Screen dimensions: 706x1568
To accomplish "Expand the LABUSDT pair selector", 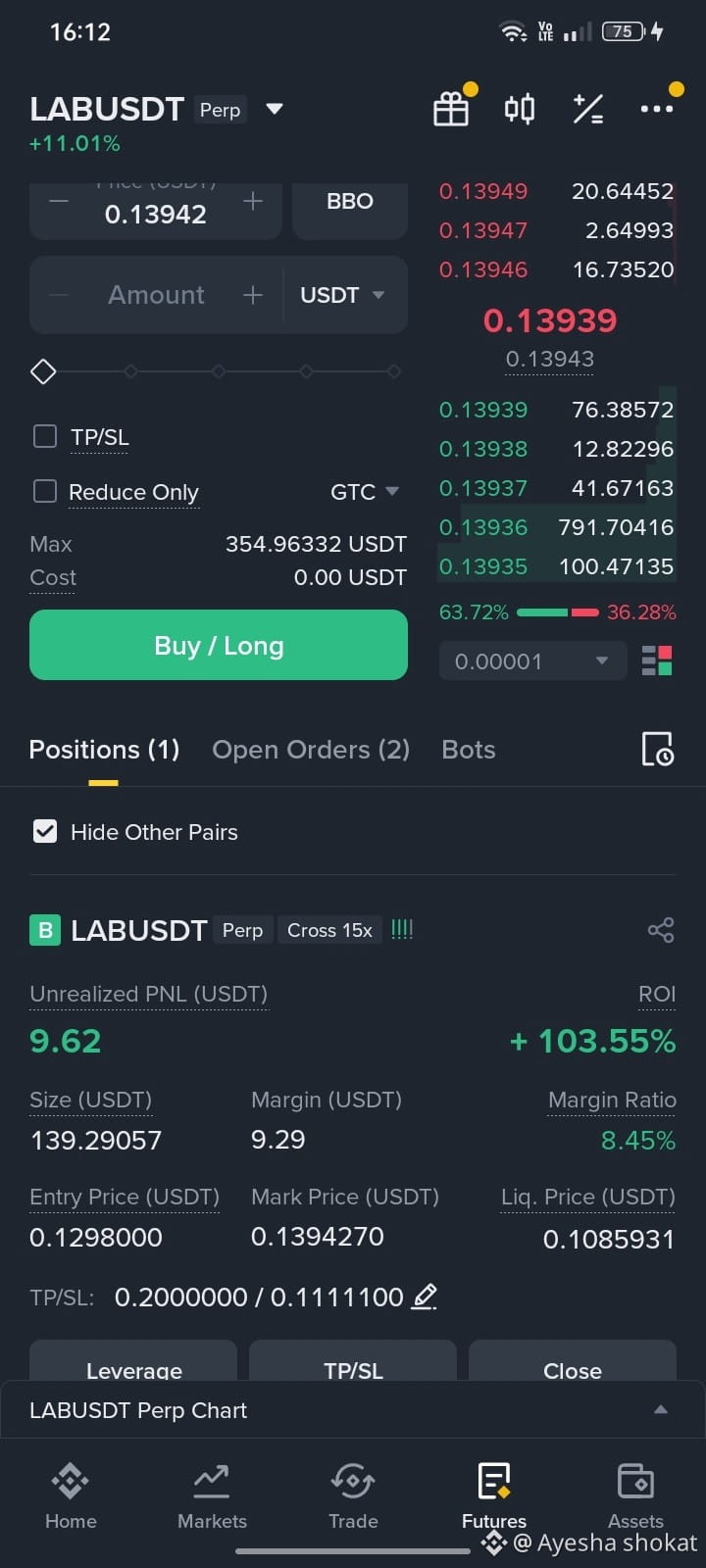I will pyautogui.click(x=275, y=109).
